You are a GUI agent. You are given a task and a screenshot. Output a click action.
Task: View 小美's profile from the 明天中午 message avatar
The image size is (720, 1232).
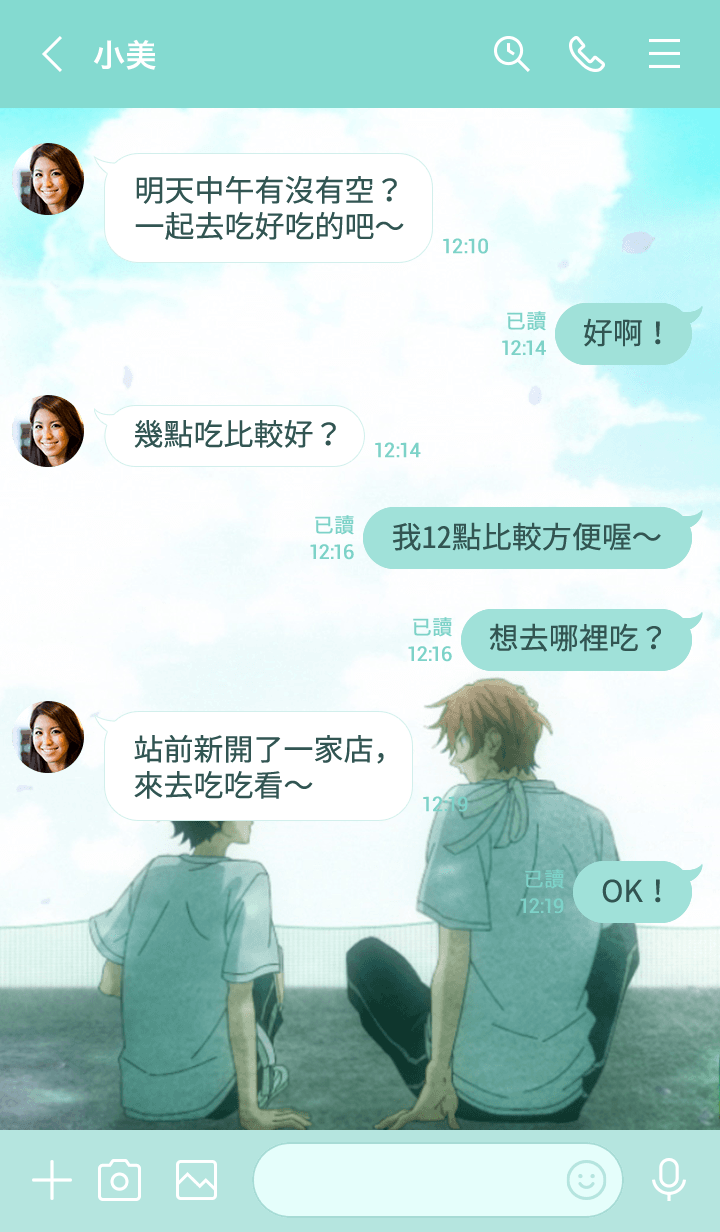[48, 179]
